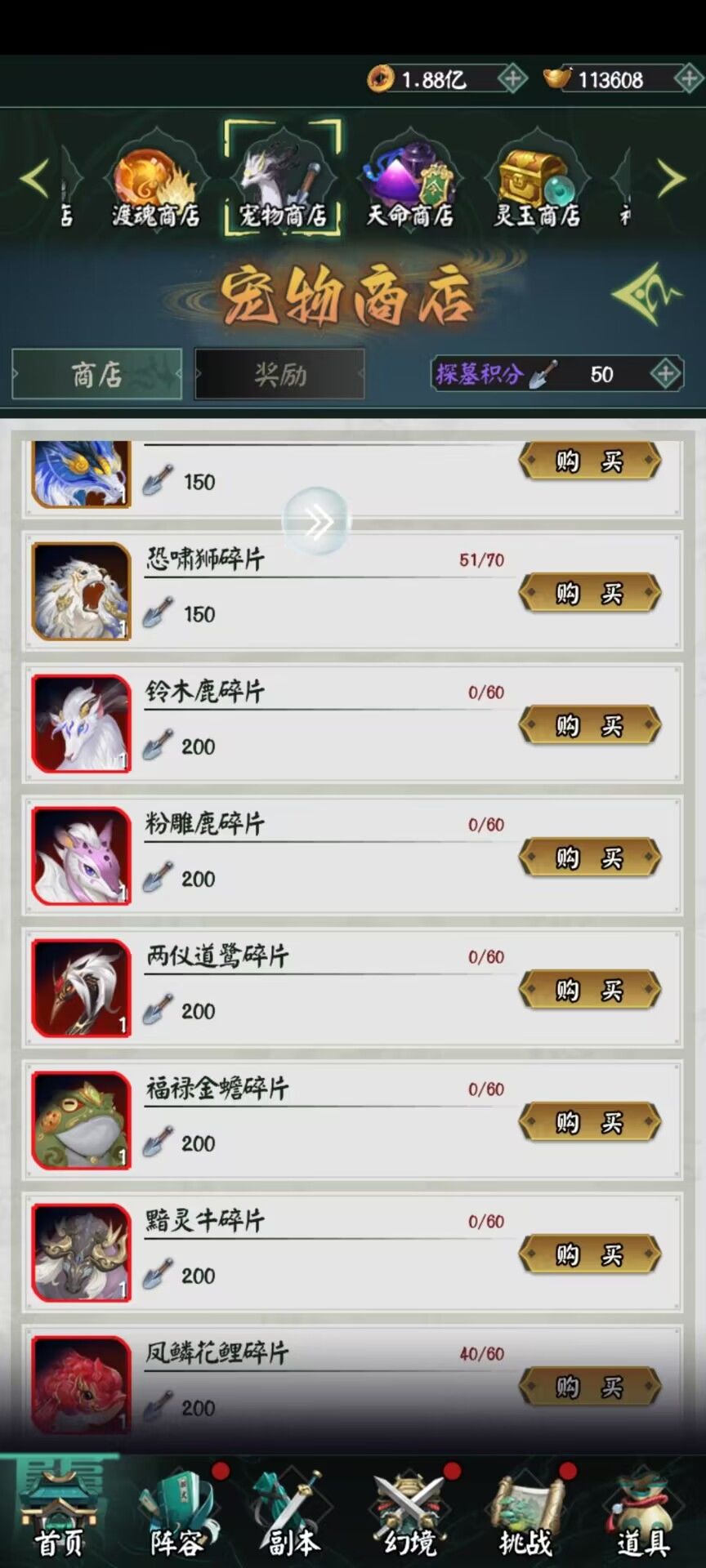This screenshot has width=706, height=1568.
Task: Expand the floating arrow bubble on the list
Action: [x=318, y=521]
